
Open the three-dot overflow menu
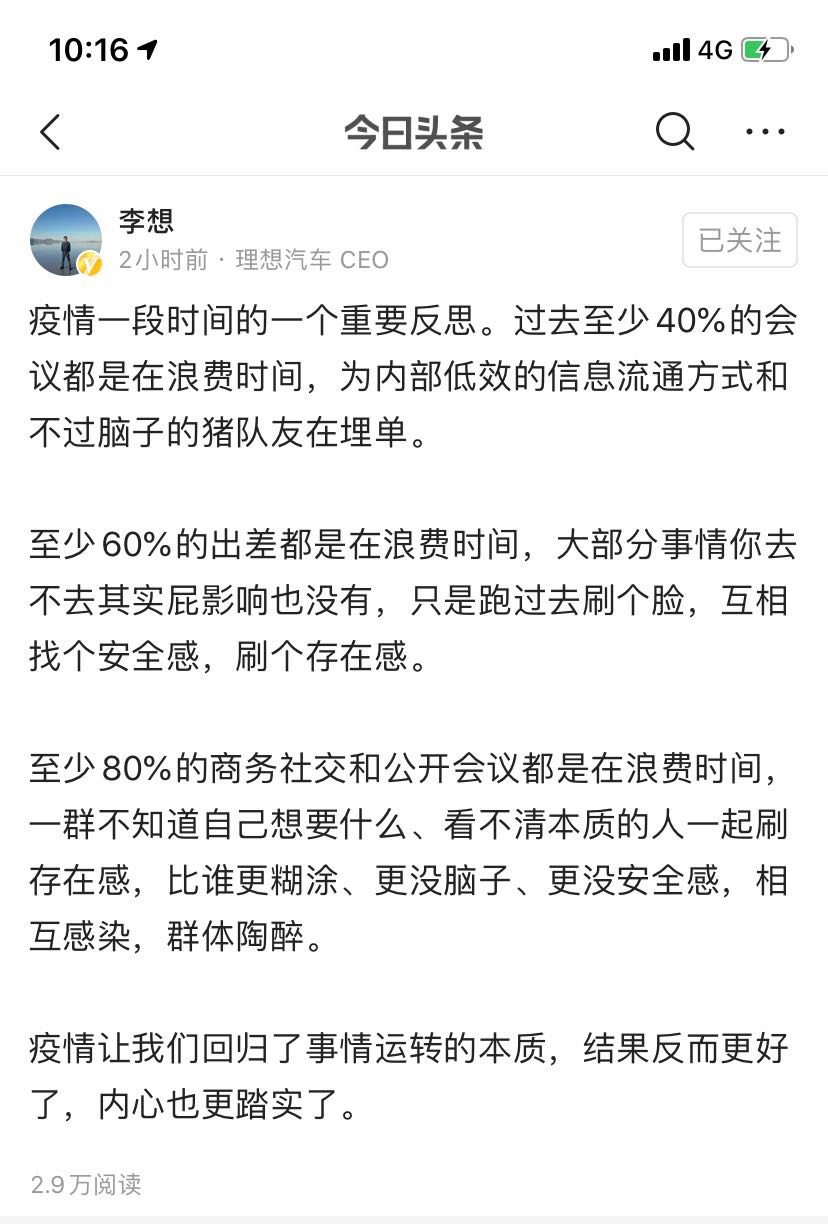(x=766, y=131)
